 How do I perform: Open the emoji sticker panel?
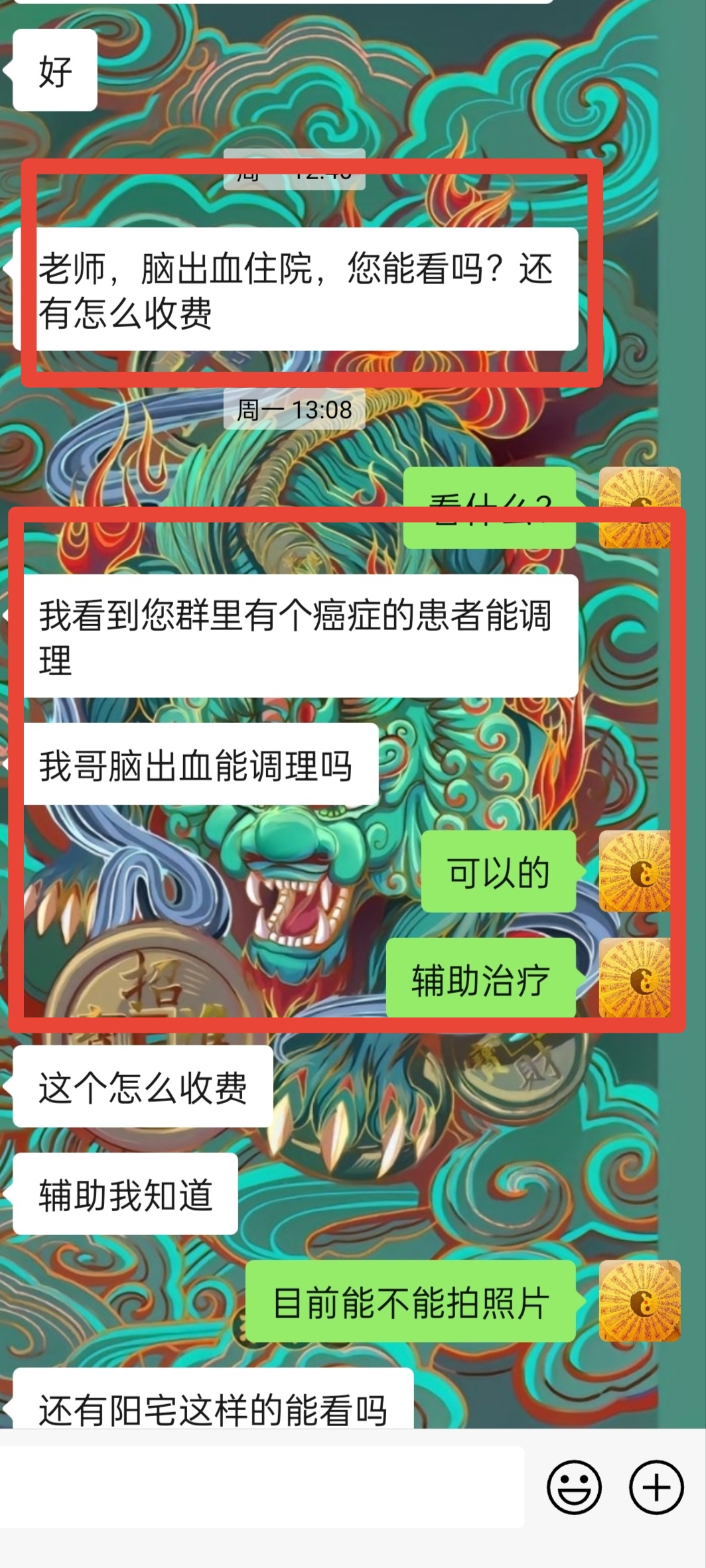[575, 1487]
